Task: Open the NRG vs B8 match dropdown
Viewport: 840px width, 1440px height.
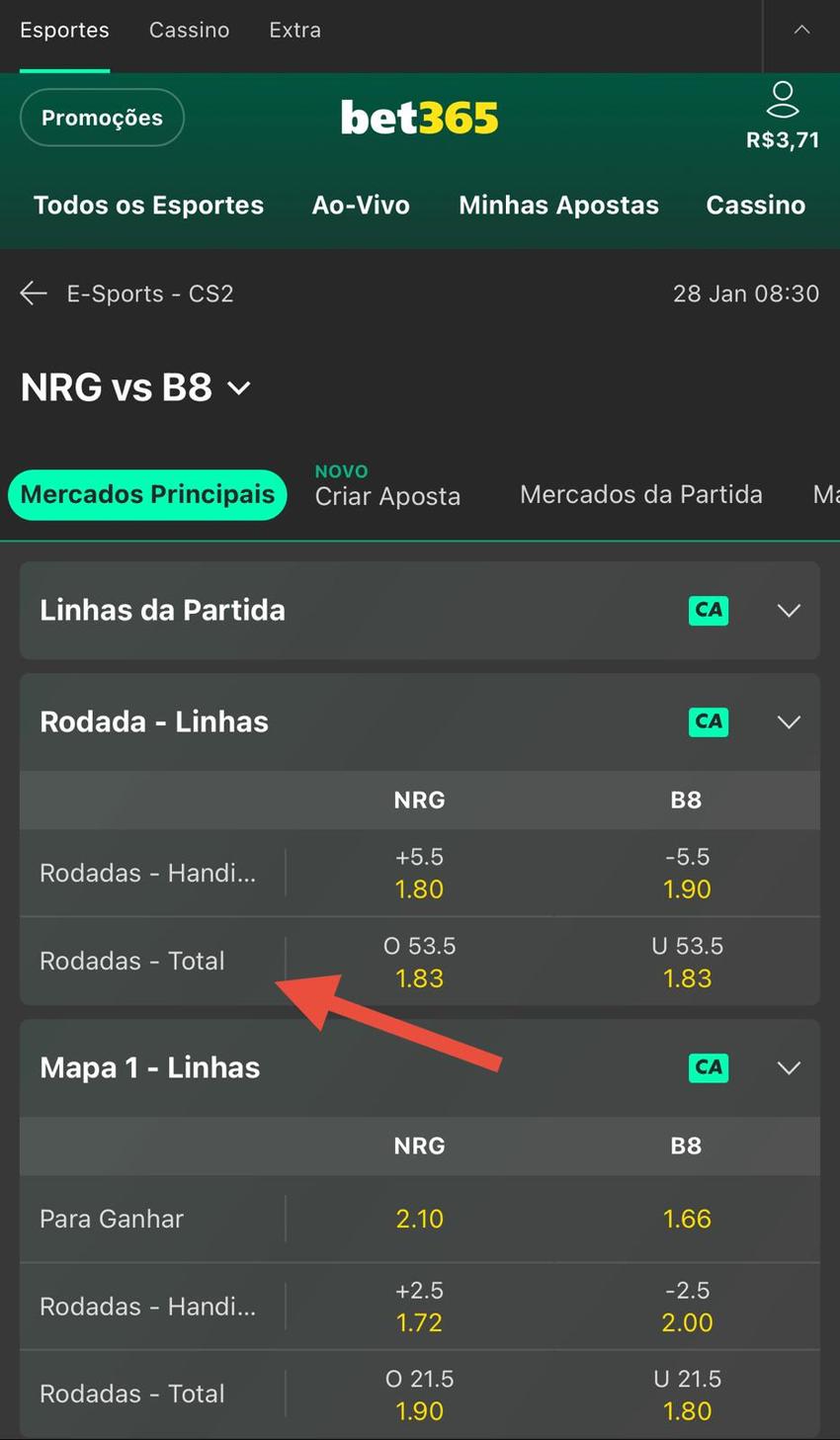Action: [237, 389]
